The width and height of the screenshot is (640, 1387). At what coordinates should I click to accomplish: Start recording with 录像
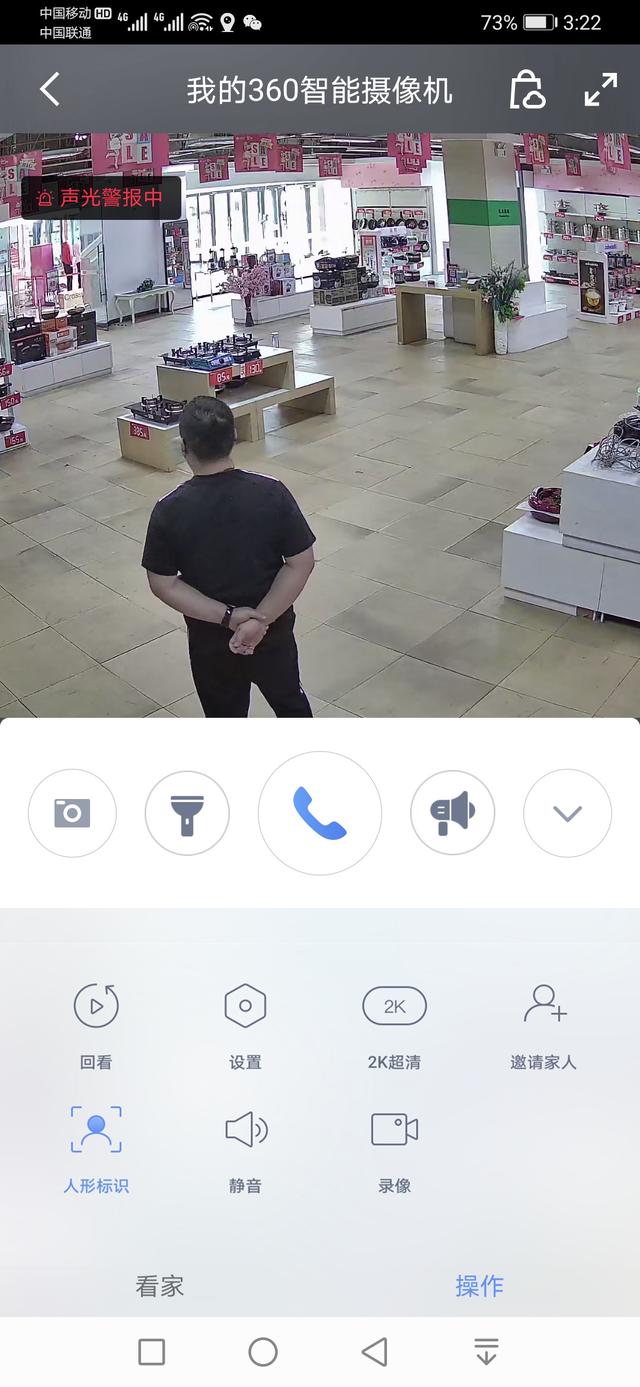[x=394, y=1148]
